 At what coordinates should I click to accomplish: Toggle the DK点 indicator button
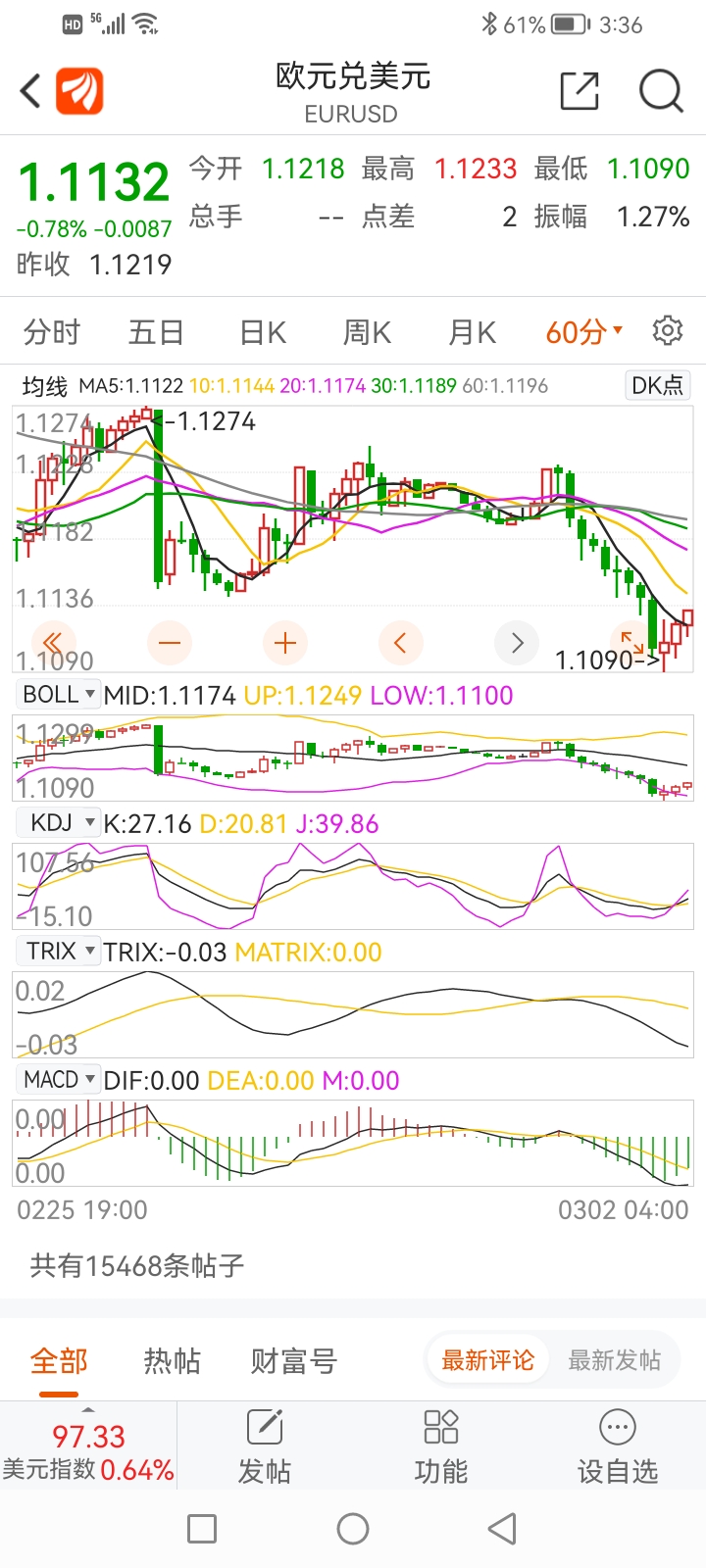point(657,385)
